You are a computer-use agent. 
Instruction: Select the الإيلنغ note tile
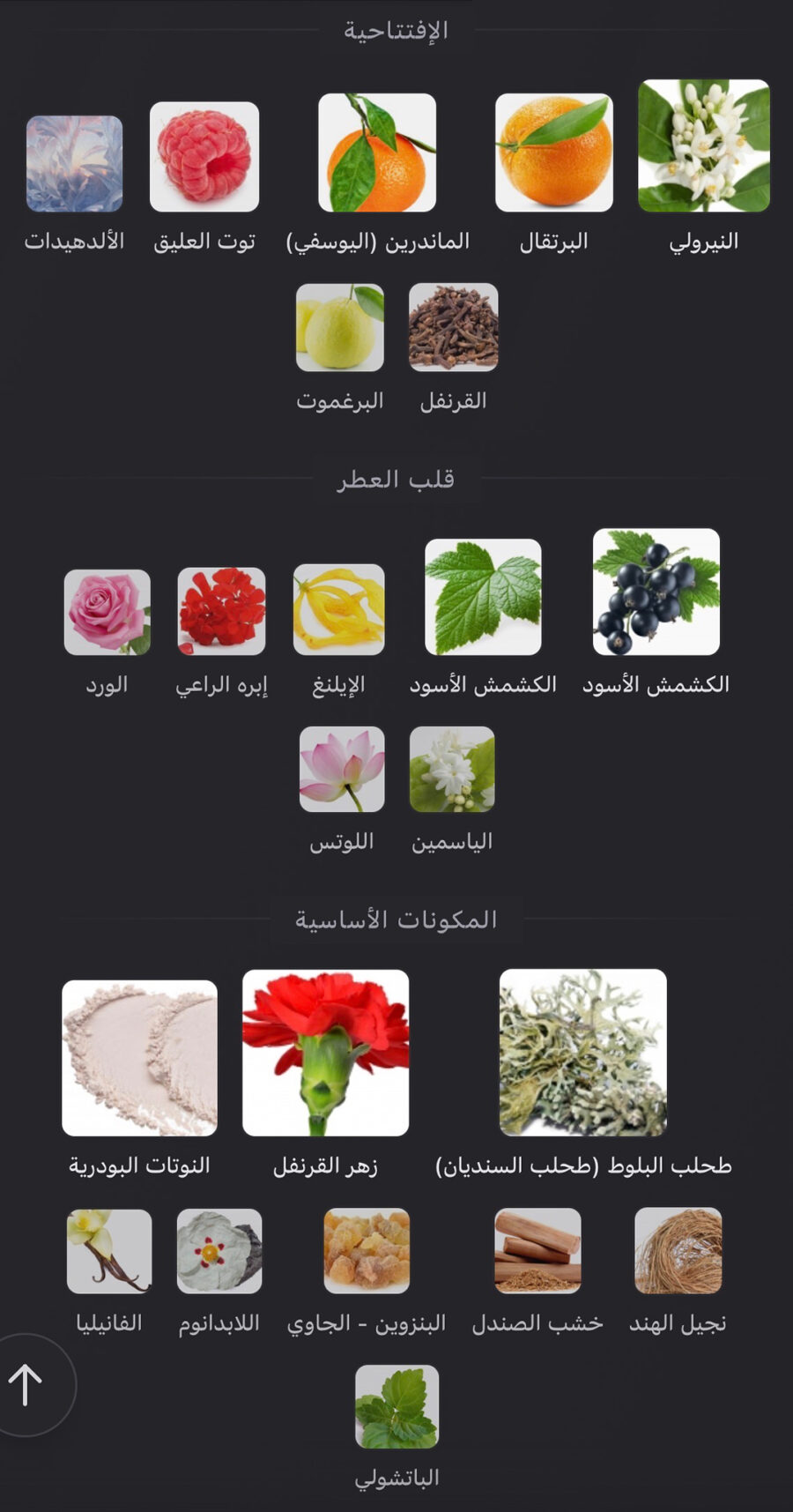point(338,609)
